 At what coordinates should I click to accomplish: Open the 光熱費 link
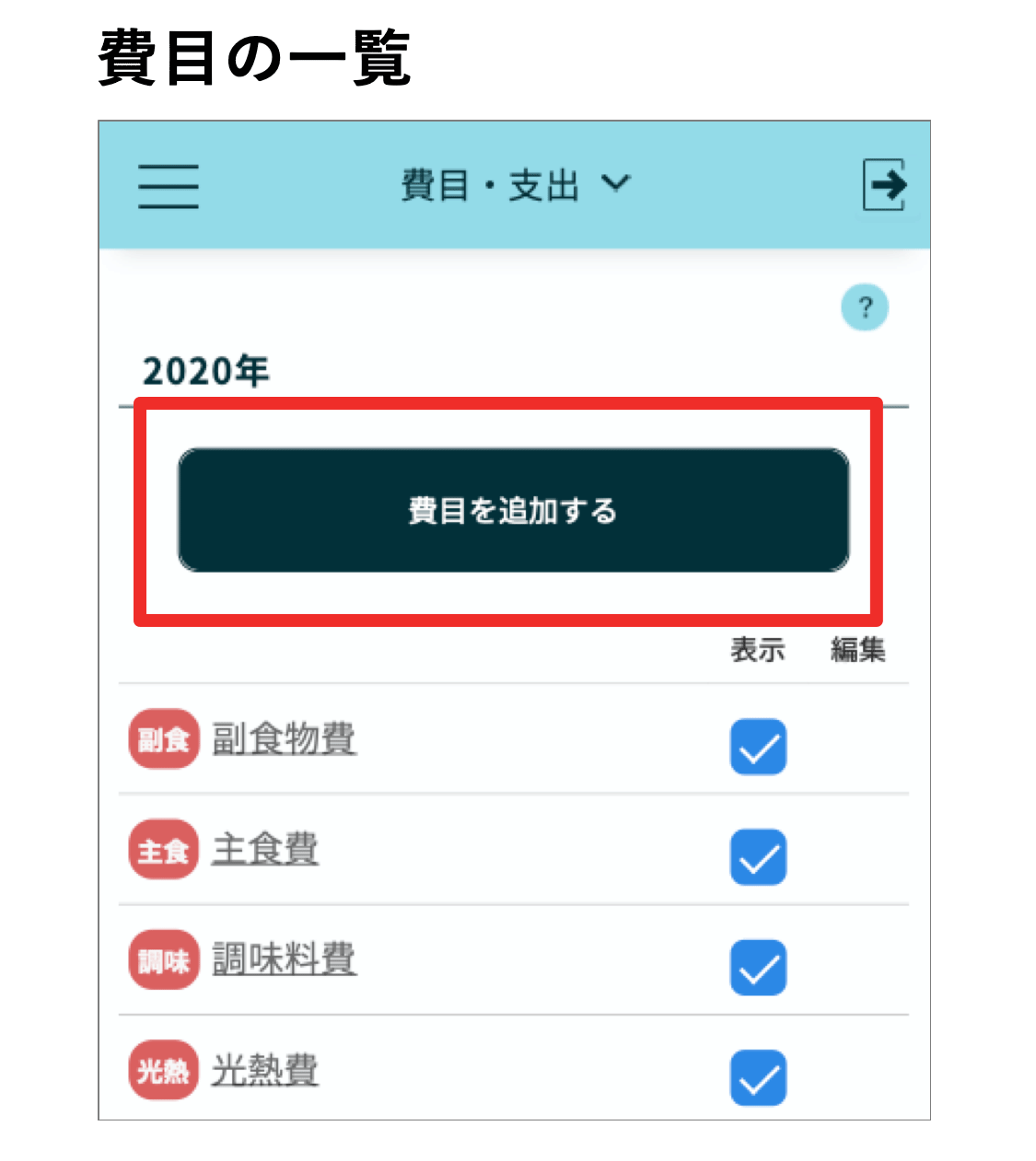click(x=265, y=1070)
